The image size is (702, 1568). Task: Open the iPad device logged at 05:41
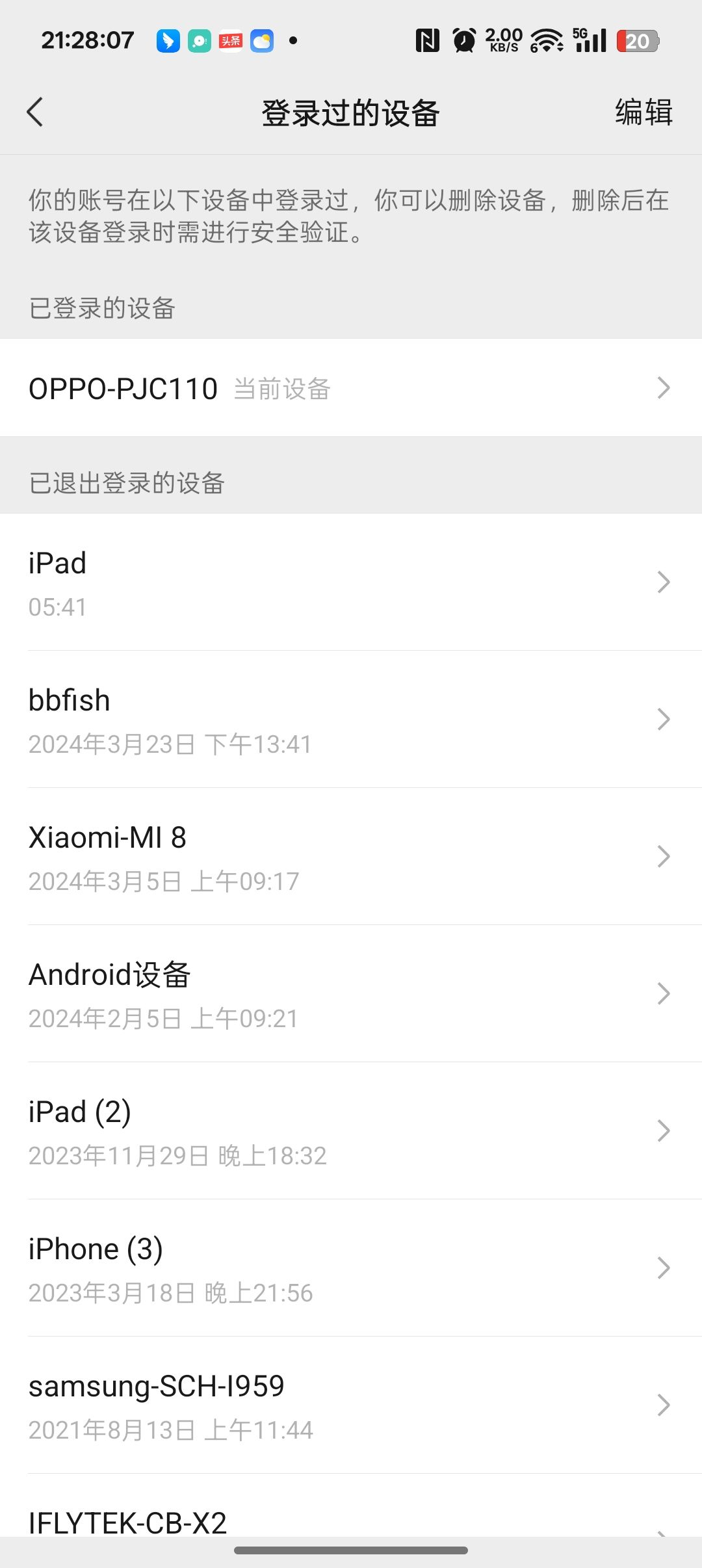point(351,582)
